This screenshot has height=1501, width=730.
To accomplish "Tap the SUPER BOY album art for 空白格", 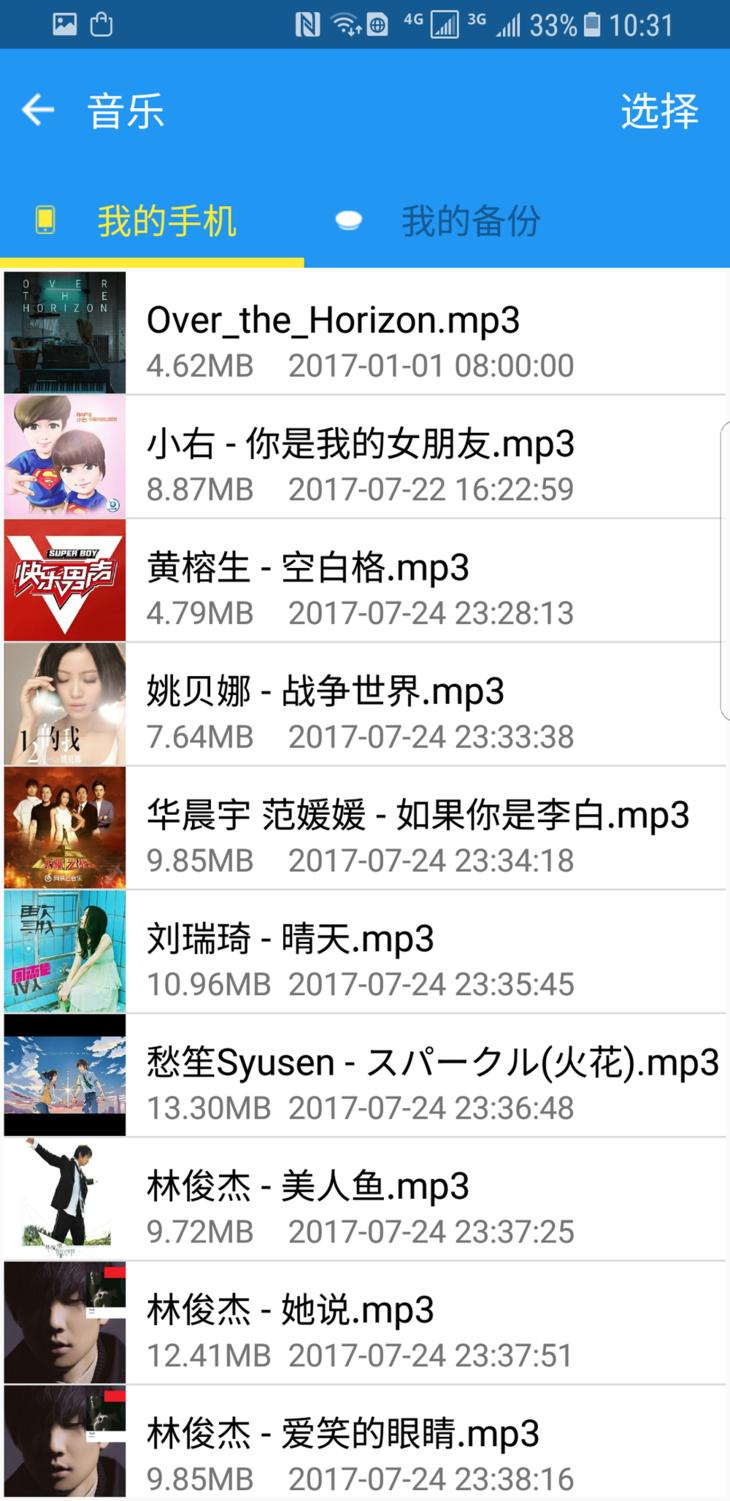I will tap(63, 580).
